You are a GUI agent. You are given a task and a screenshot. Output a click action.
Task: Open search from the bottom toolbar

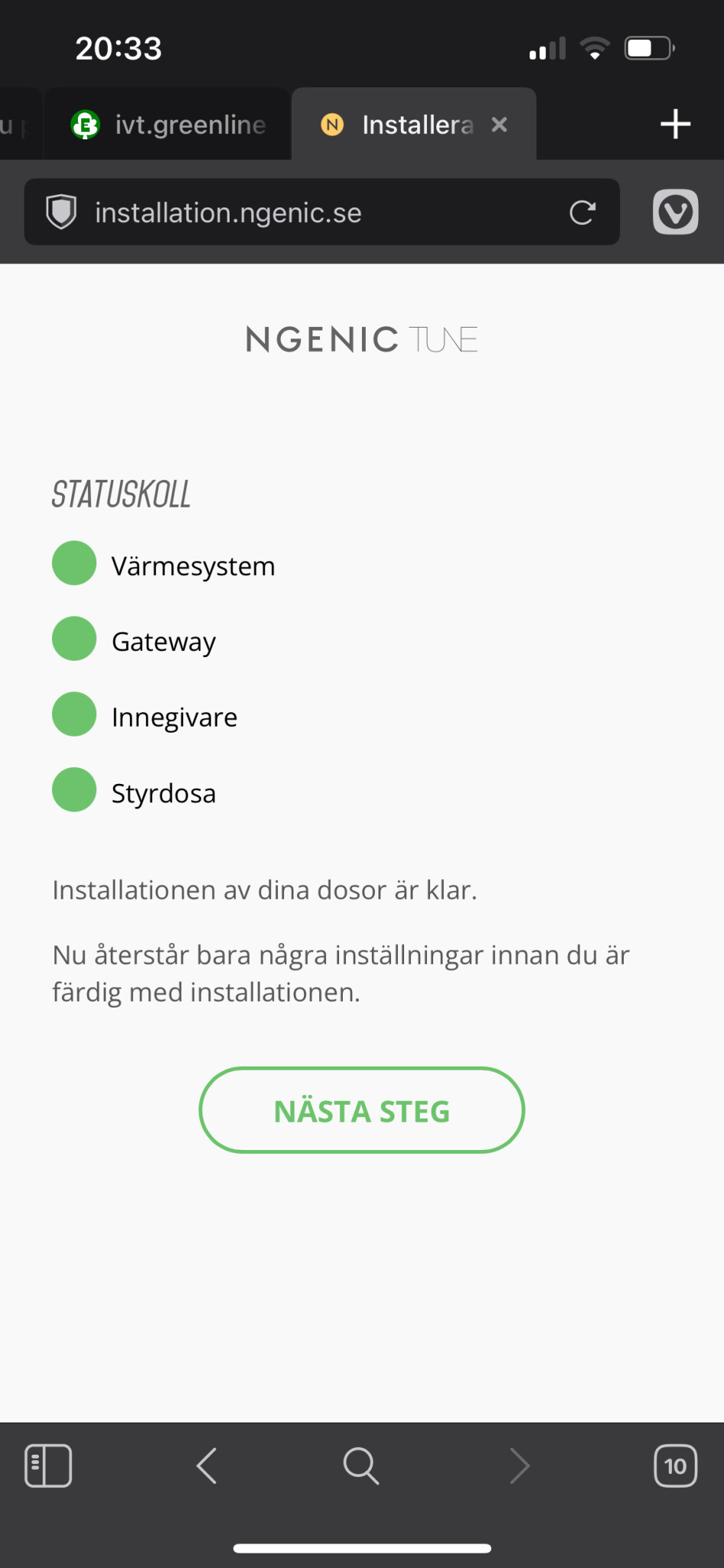(x=361, y=1465)
